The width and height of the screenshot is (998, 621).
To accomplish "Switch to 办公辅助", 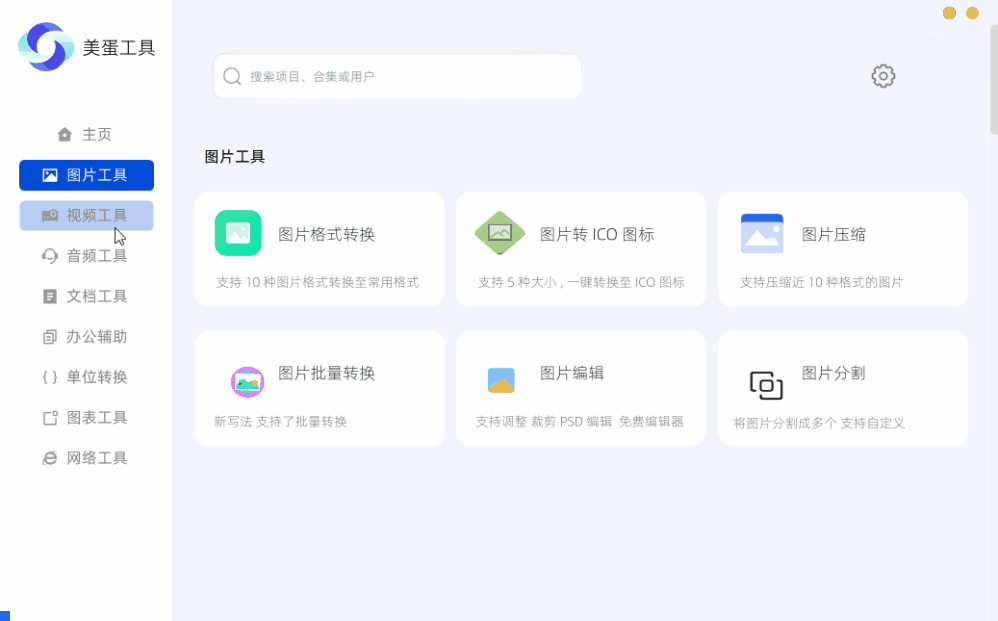I will [x=86, y=337].
